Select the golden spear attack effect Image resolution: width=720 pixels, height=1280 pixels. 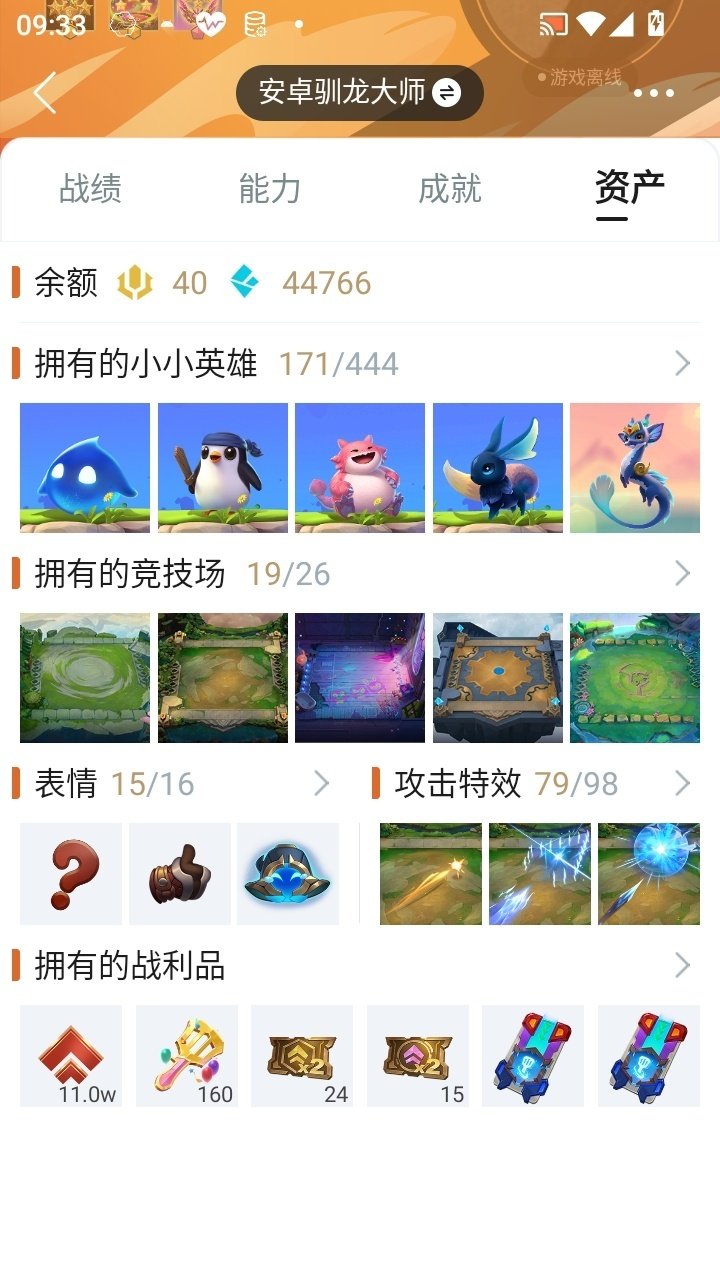430,873
